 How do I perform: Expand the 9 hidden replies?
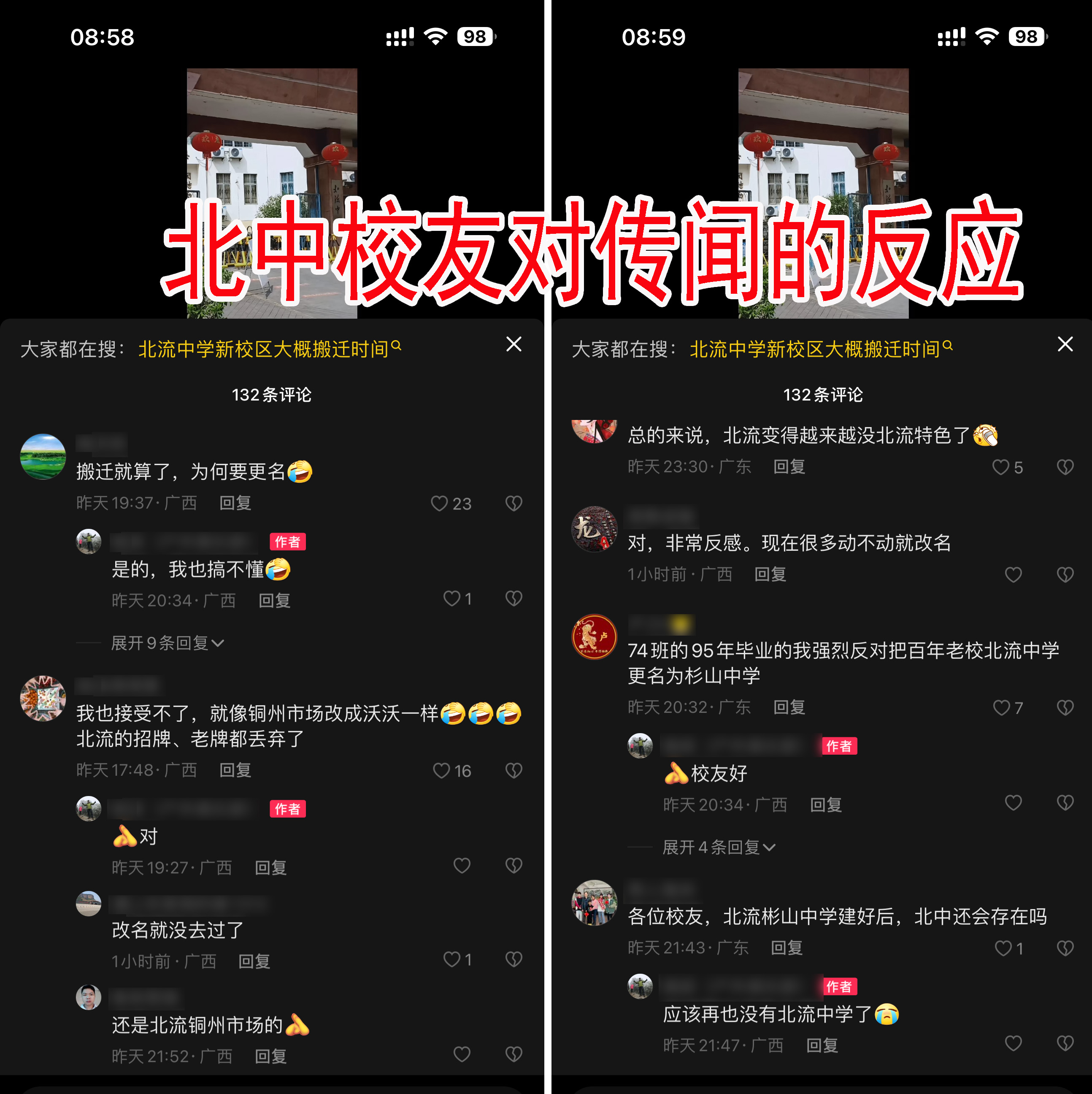tap(166, 643)
